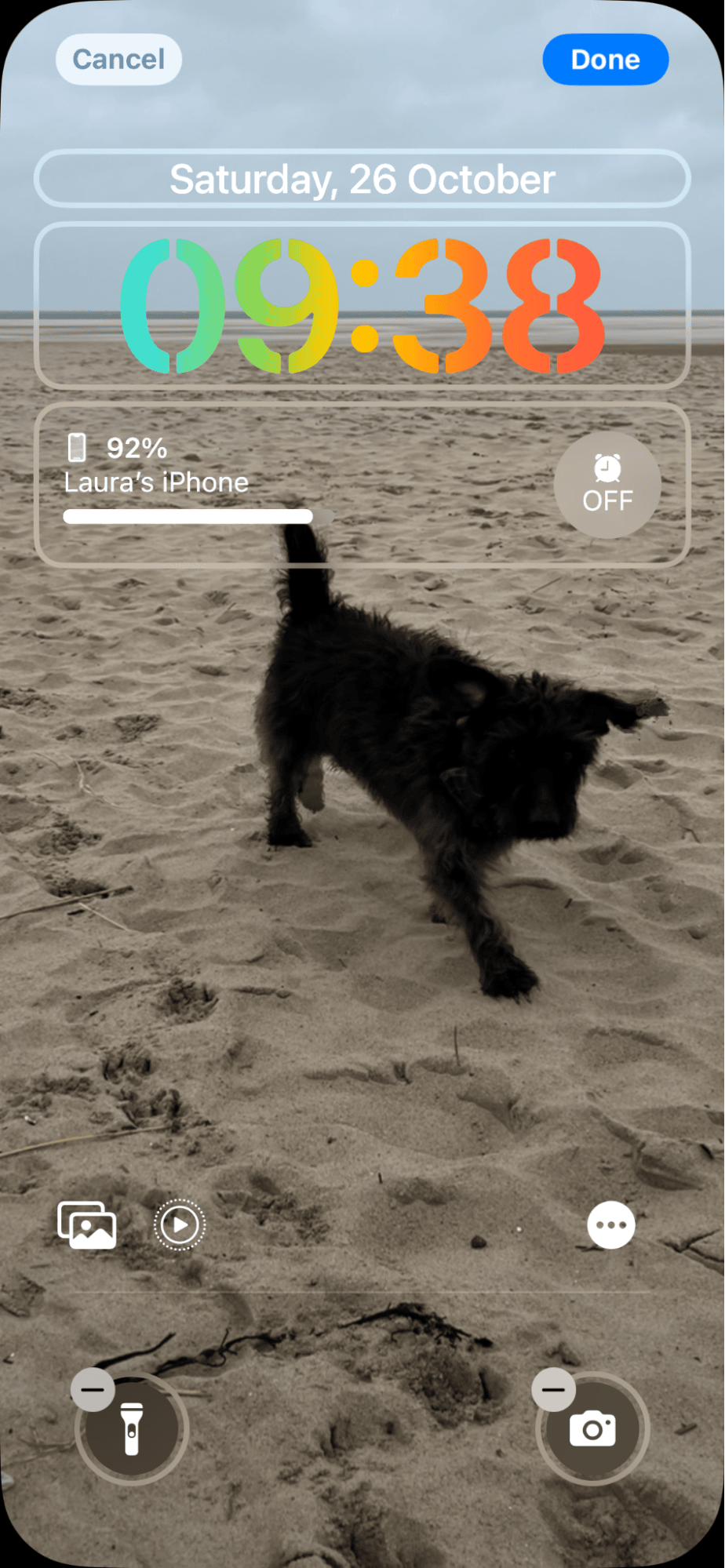
Task: Open the three-dot more options menu
Action: (610, 1224)
